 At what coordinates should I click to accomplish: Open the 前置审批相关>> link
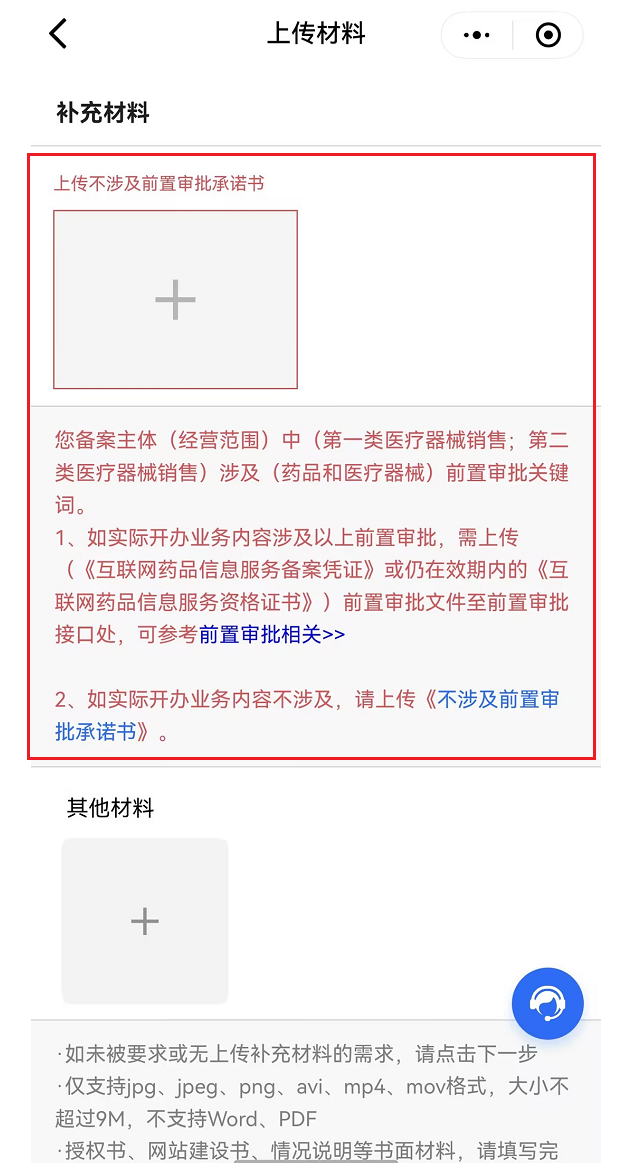pos(272,635)
